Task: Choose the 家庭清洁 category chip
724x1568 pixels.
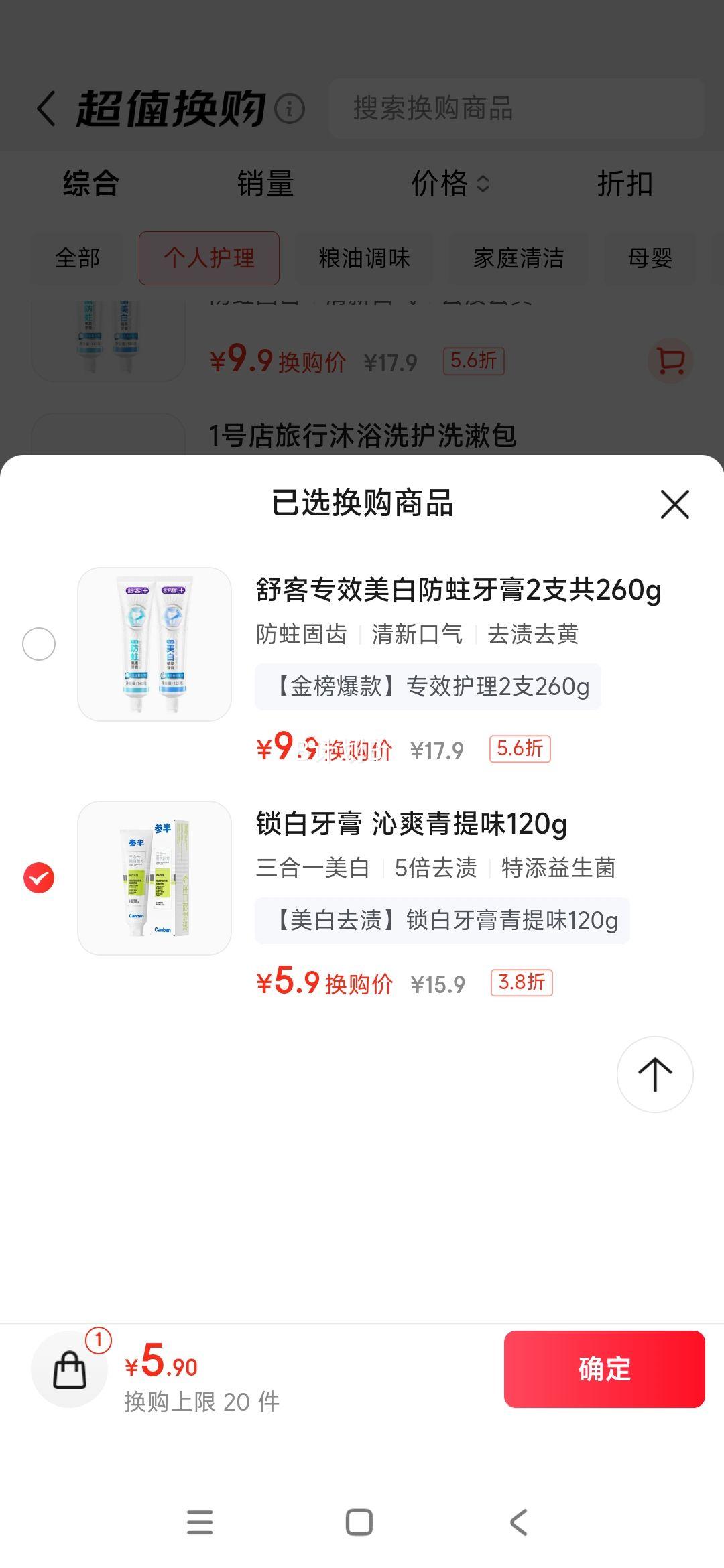Action: click(x=518, y=258)
